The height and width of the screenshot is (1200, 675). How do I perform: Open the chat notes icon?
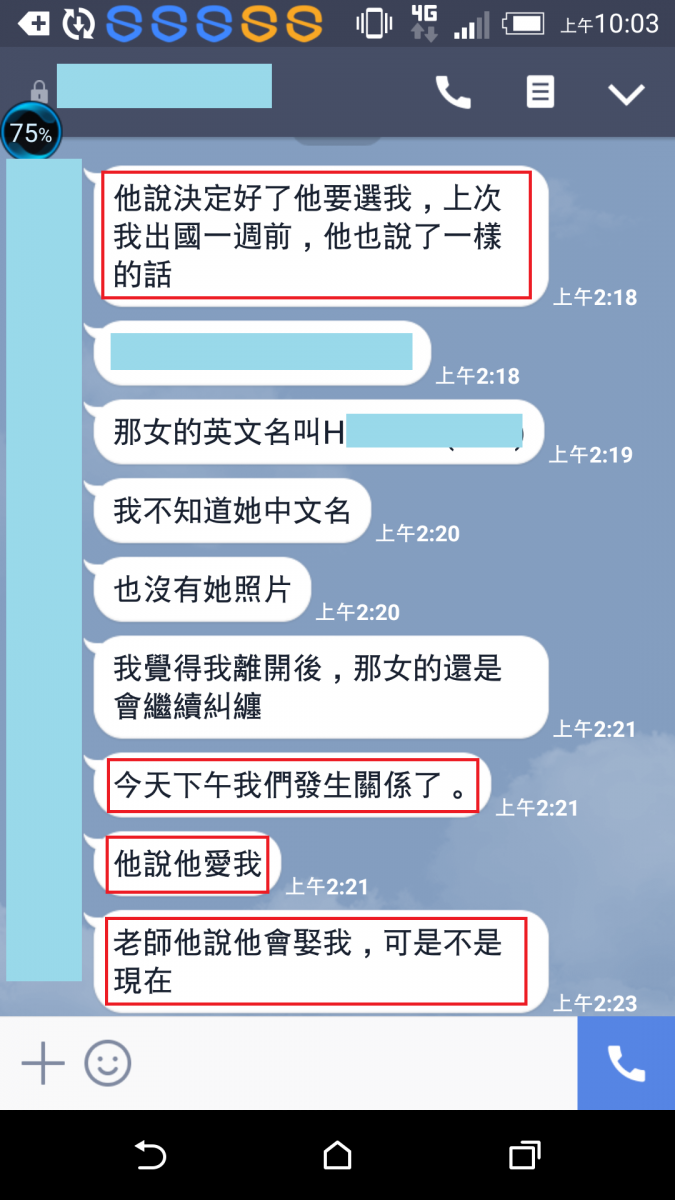pyautogui.click(x=540, y=93)
